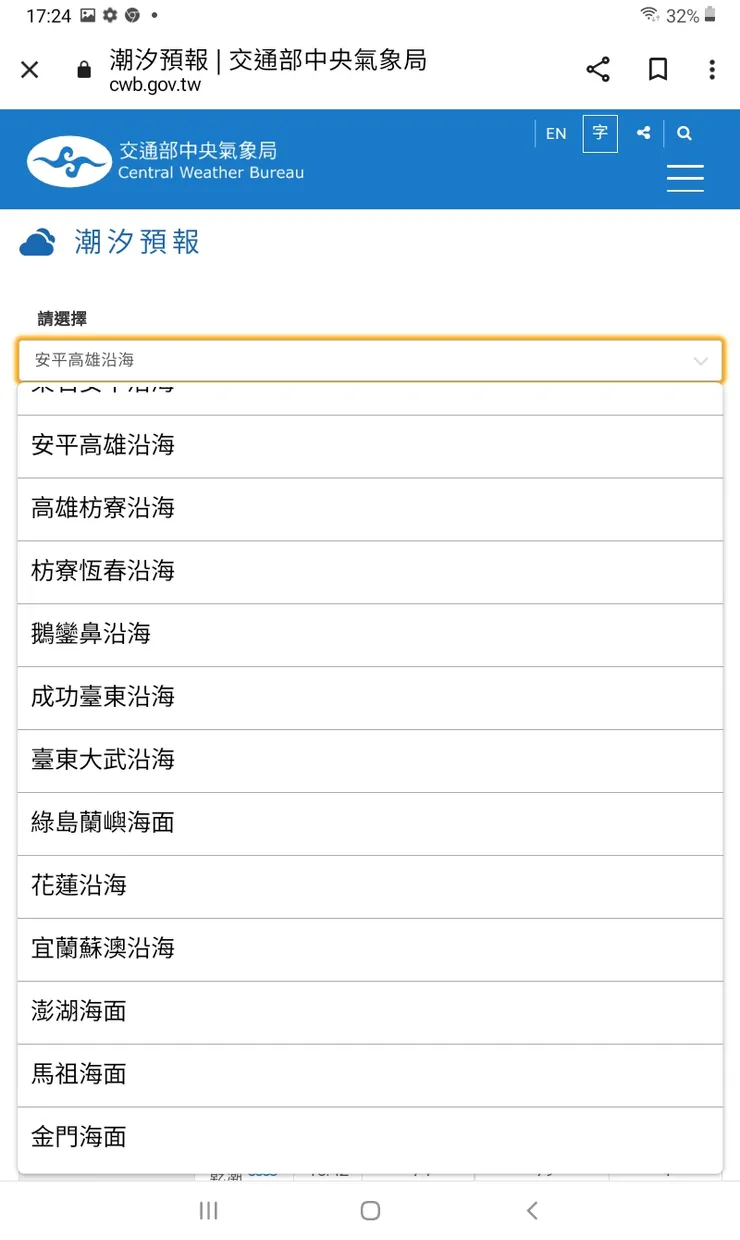
Task: Bookmark this page with the bookmark icon
Action: pos(657,69)
